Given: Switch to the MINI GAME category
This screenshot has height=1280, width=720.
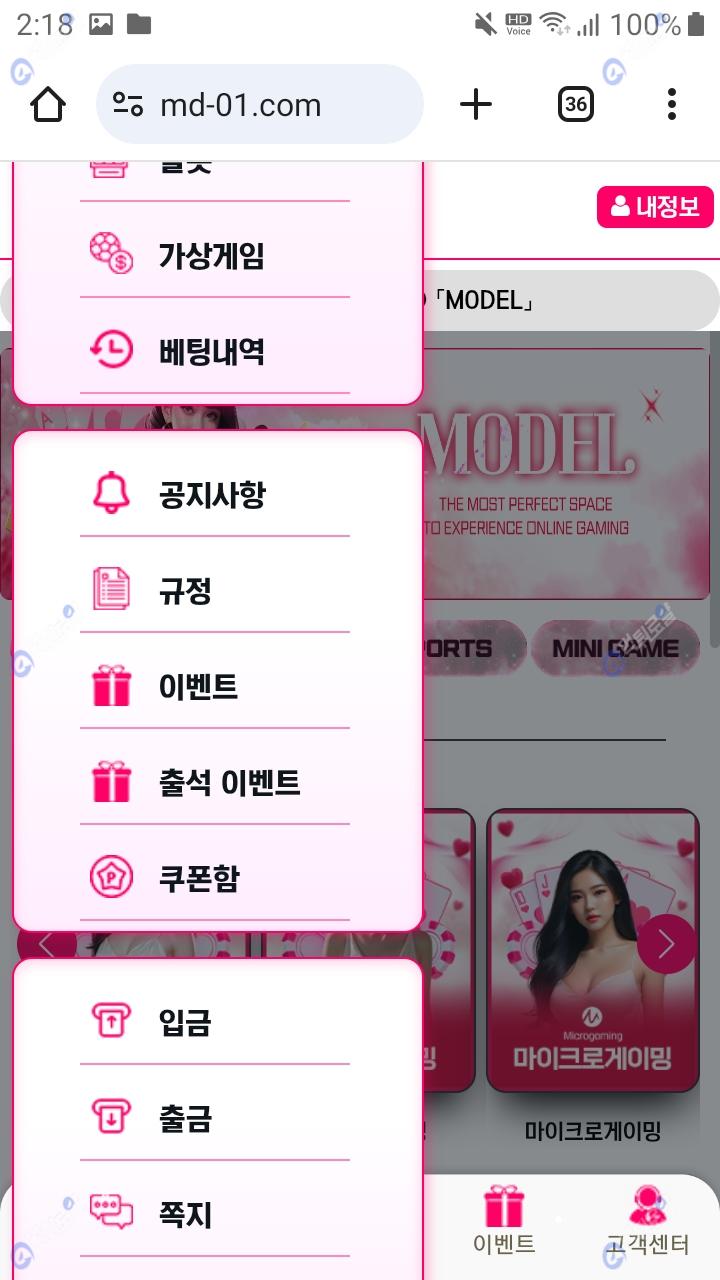Looking at the screenshot, I should [615, 648].
